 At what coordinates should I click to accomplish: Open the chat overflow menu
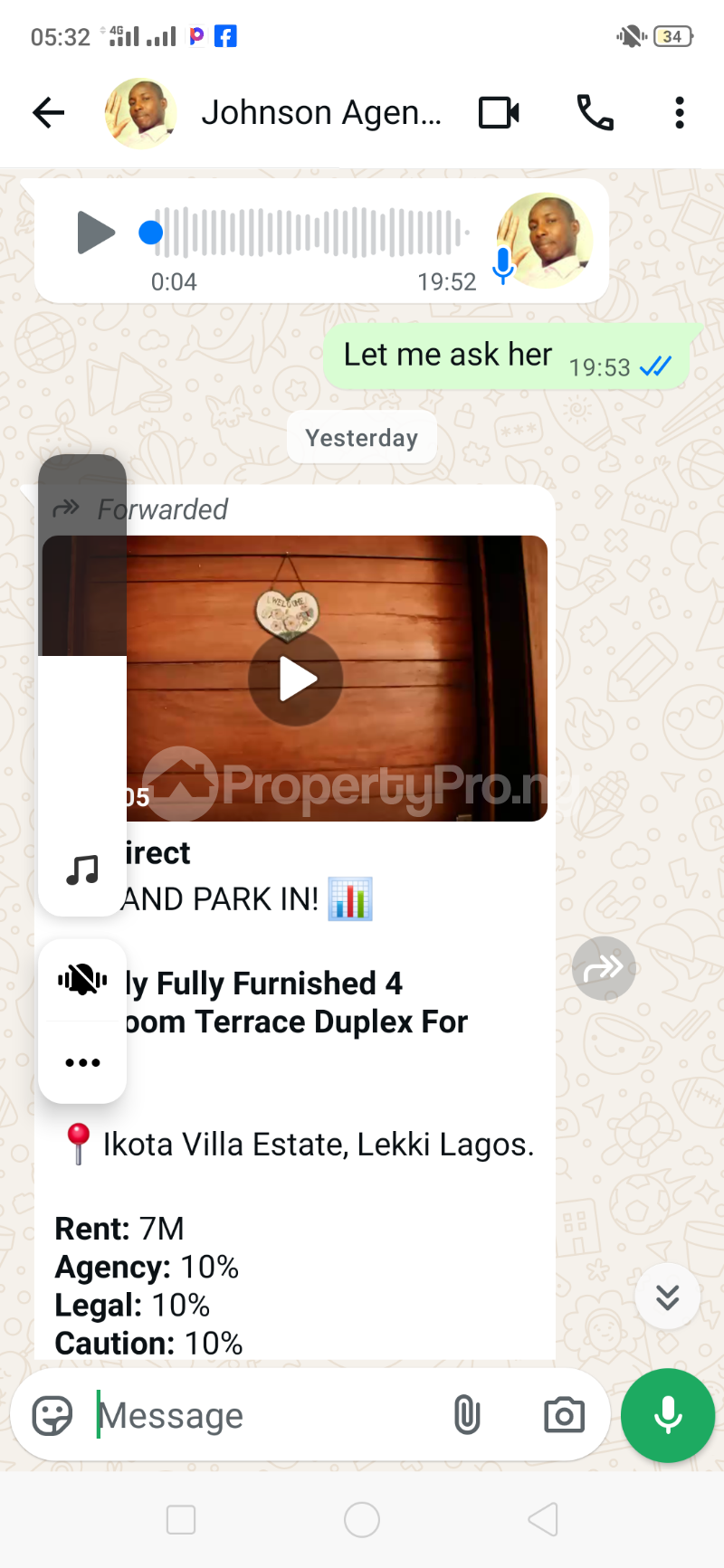pos(679,113)
